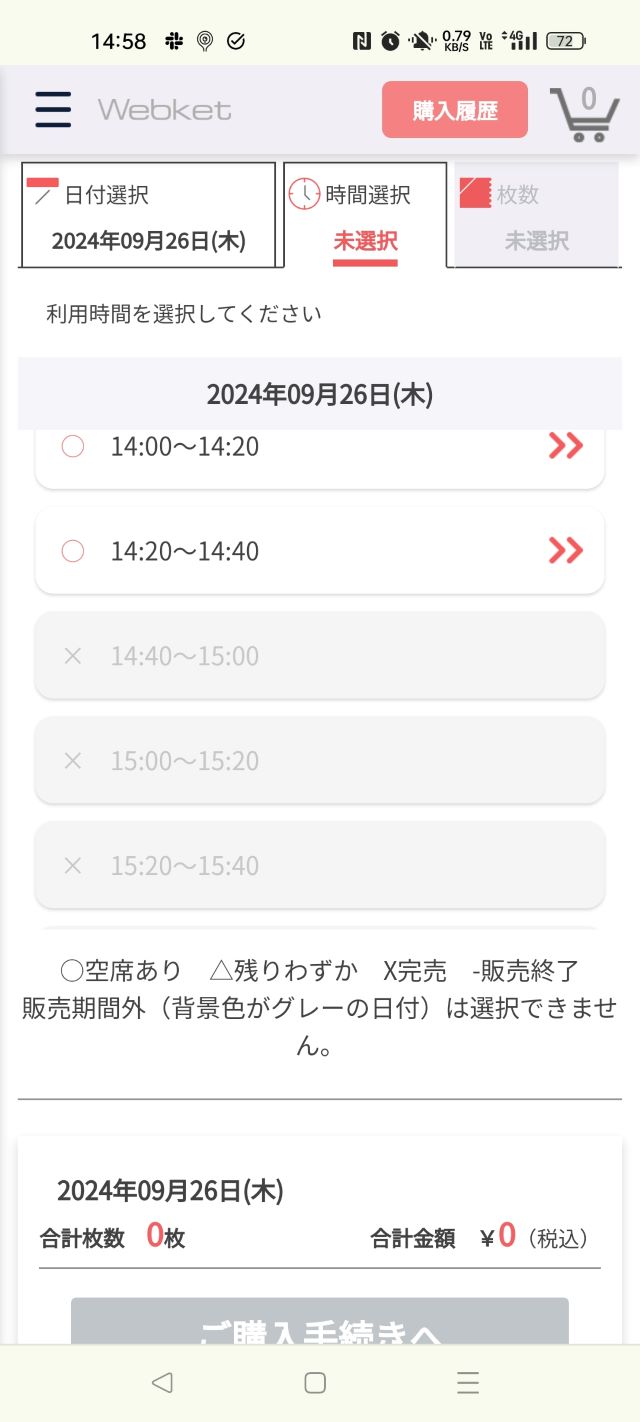Tap the system back button

(162, 1383)
